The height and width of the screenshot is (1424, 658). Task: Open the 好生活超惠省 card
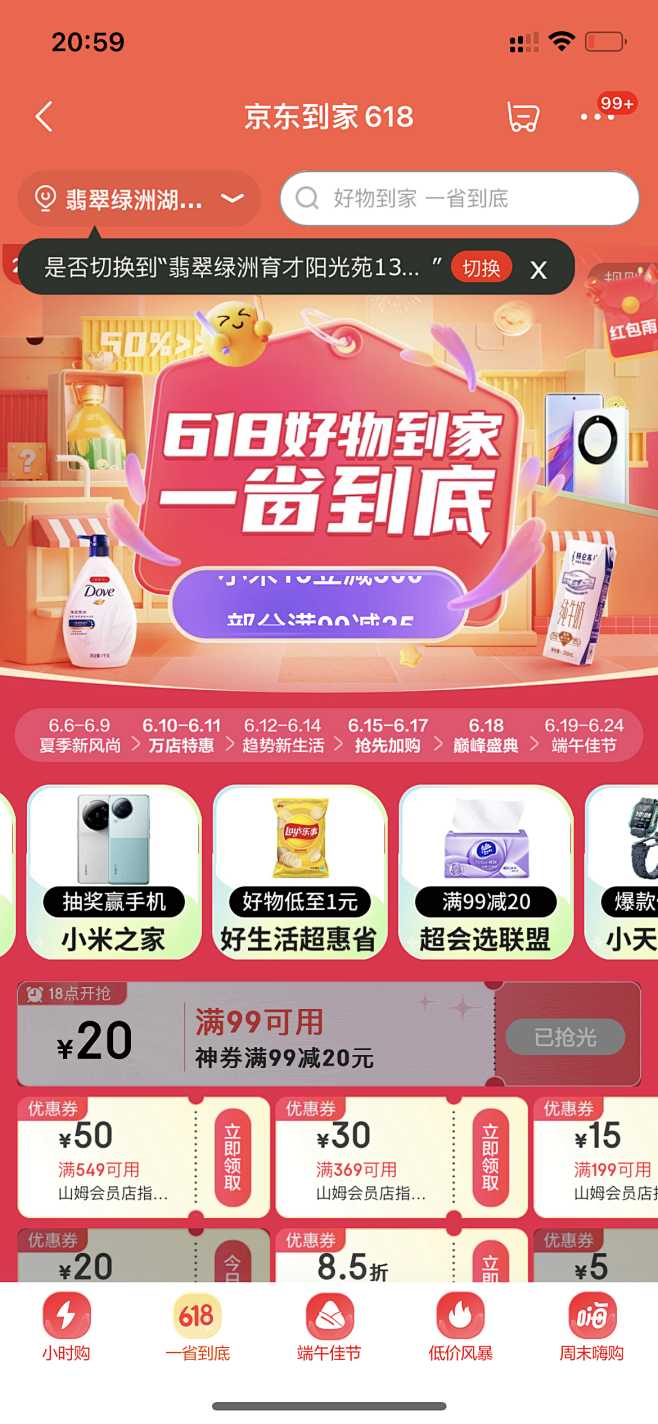click(300, 872)
